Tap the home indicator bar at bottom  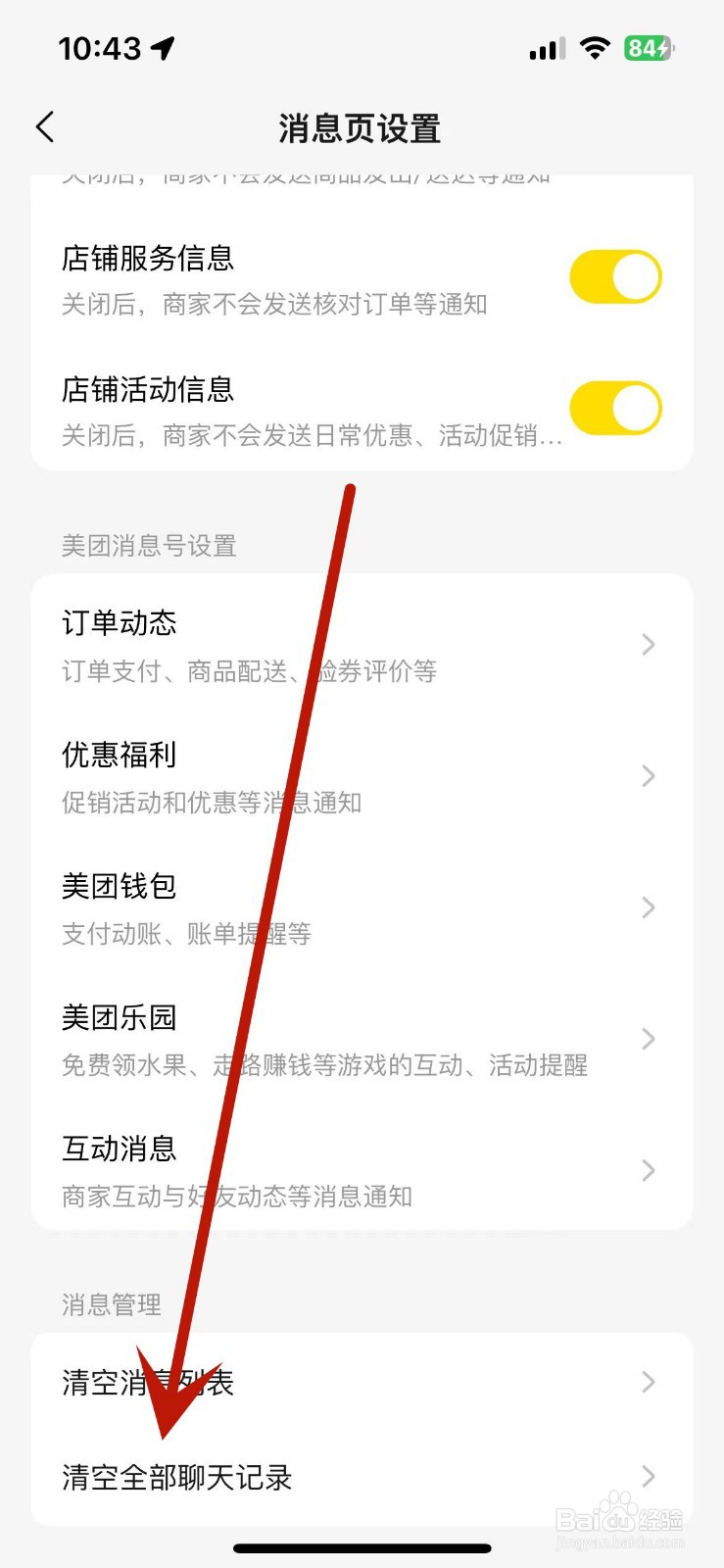[x=362, y=1548]
